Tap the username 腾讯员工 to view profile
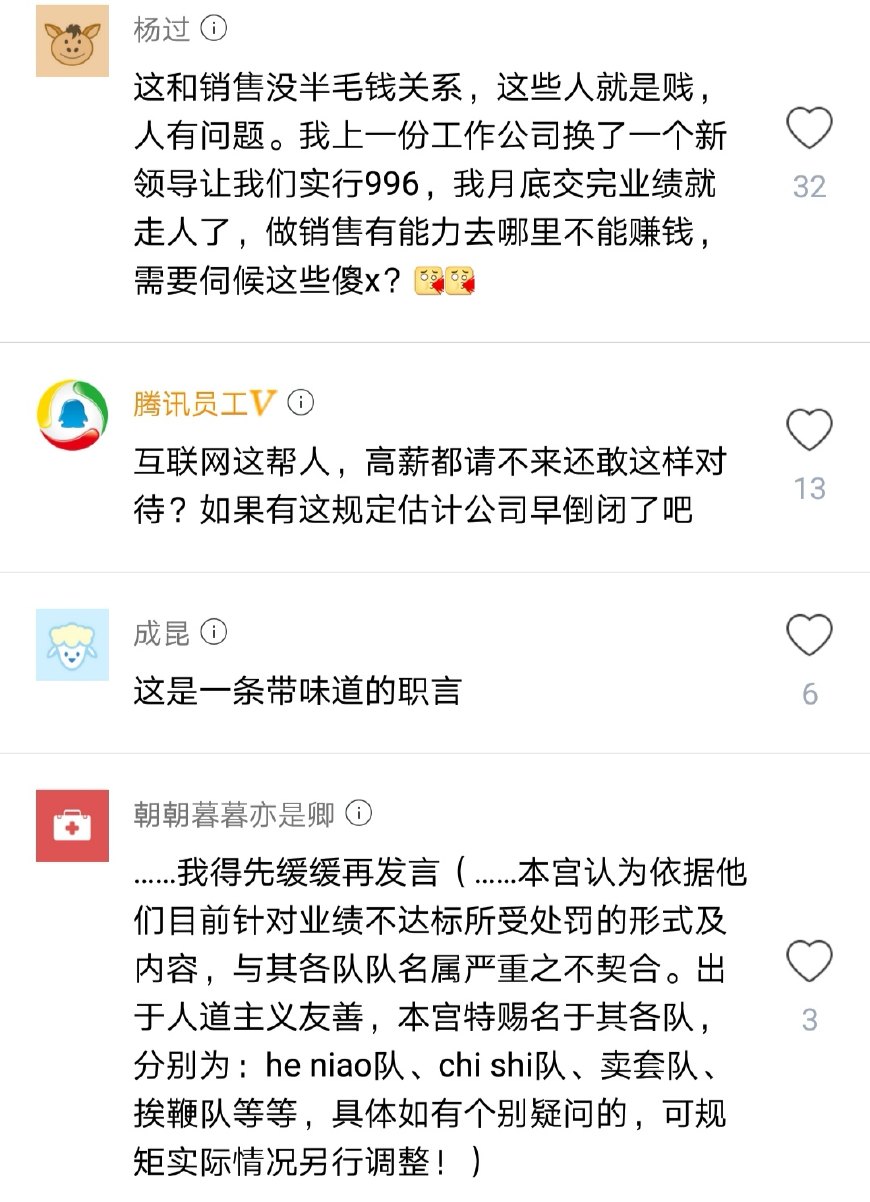 tap(190, 403)
